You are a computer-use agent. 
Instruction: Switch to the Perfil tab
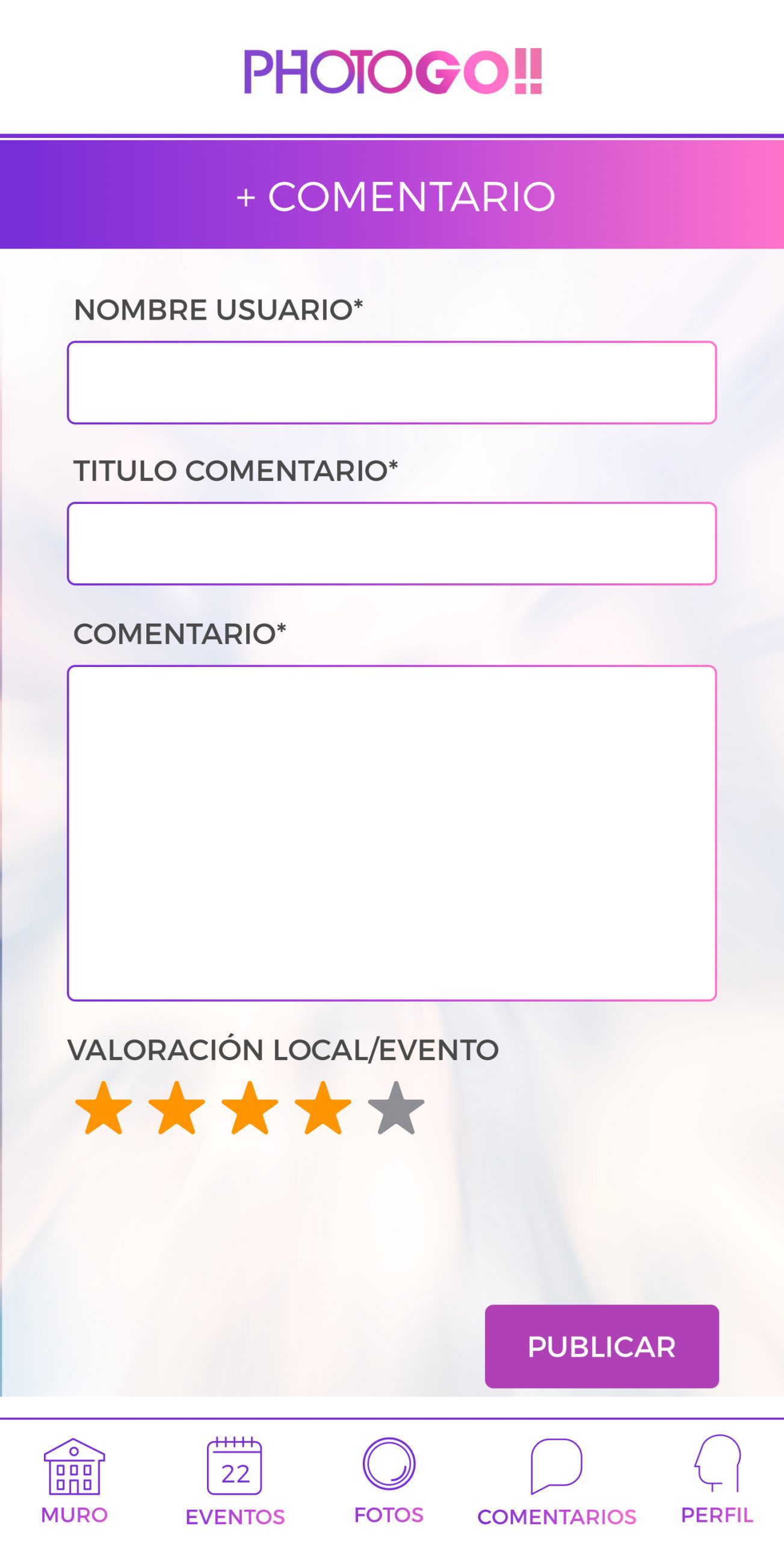pos(717,1480)
